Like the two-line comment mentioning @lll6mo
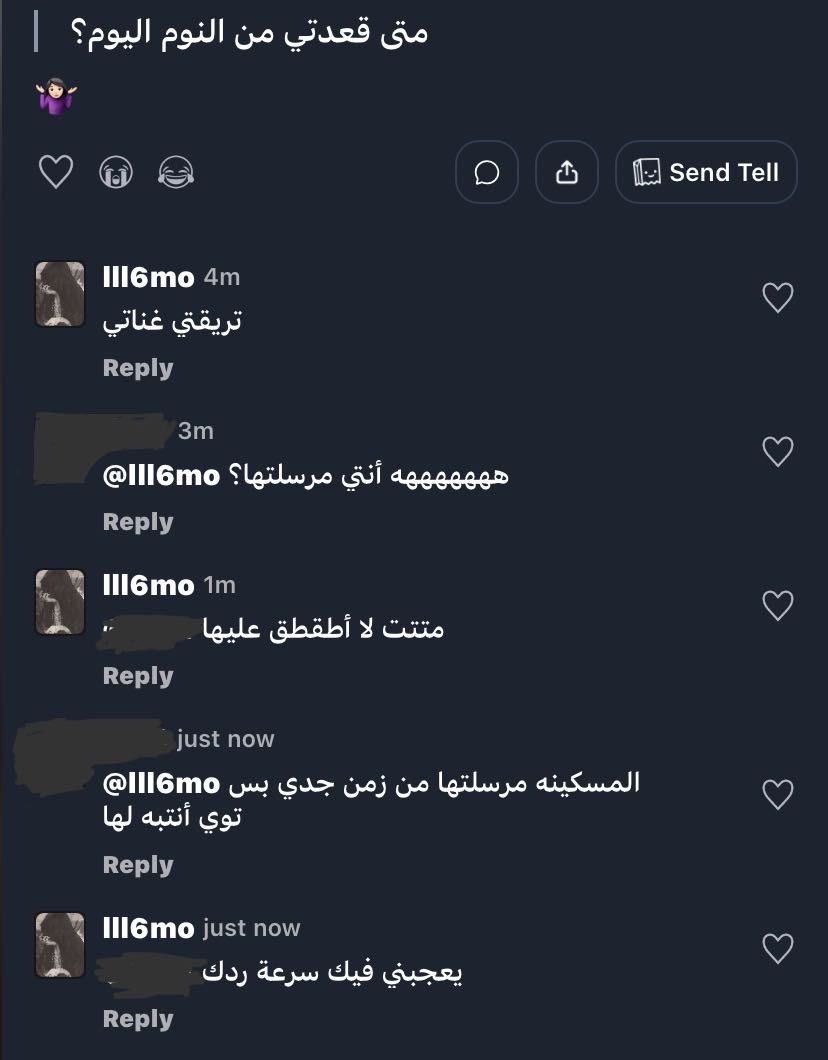The image size is (828, 1060). coord(777,794)
